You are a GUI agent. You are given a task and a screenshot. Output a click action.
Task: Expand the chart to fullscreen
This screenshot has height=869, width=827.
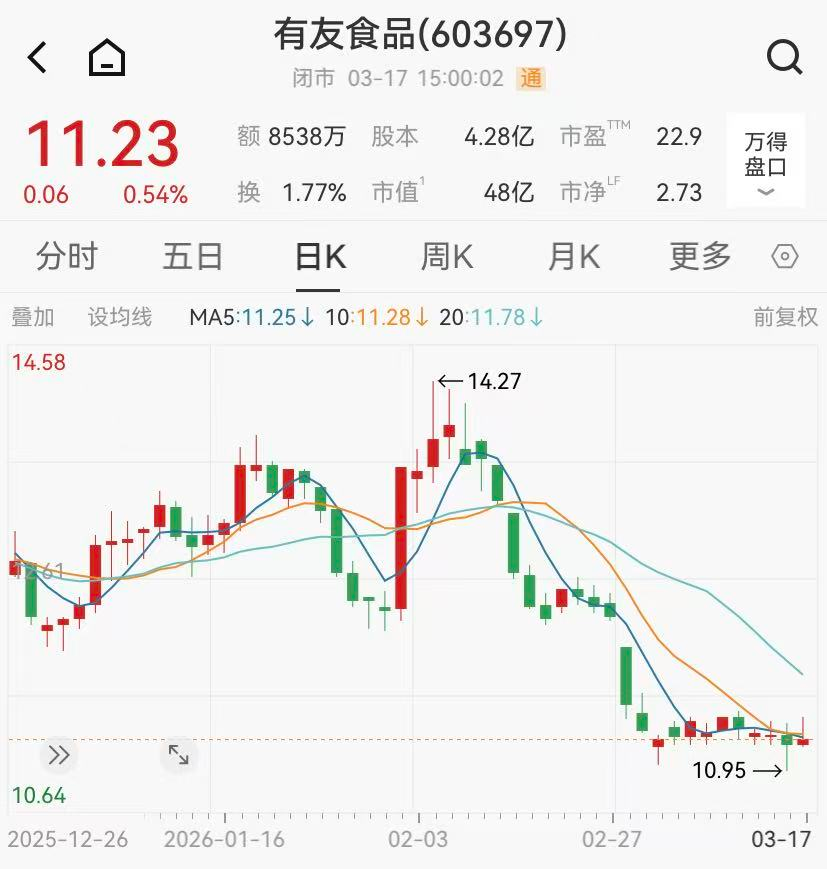click(178, 755)
